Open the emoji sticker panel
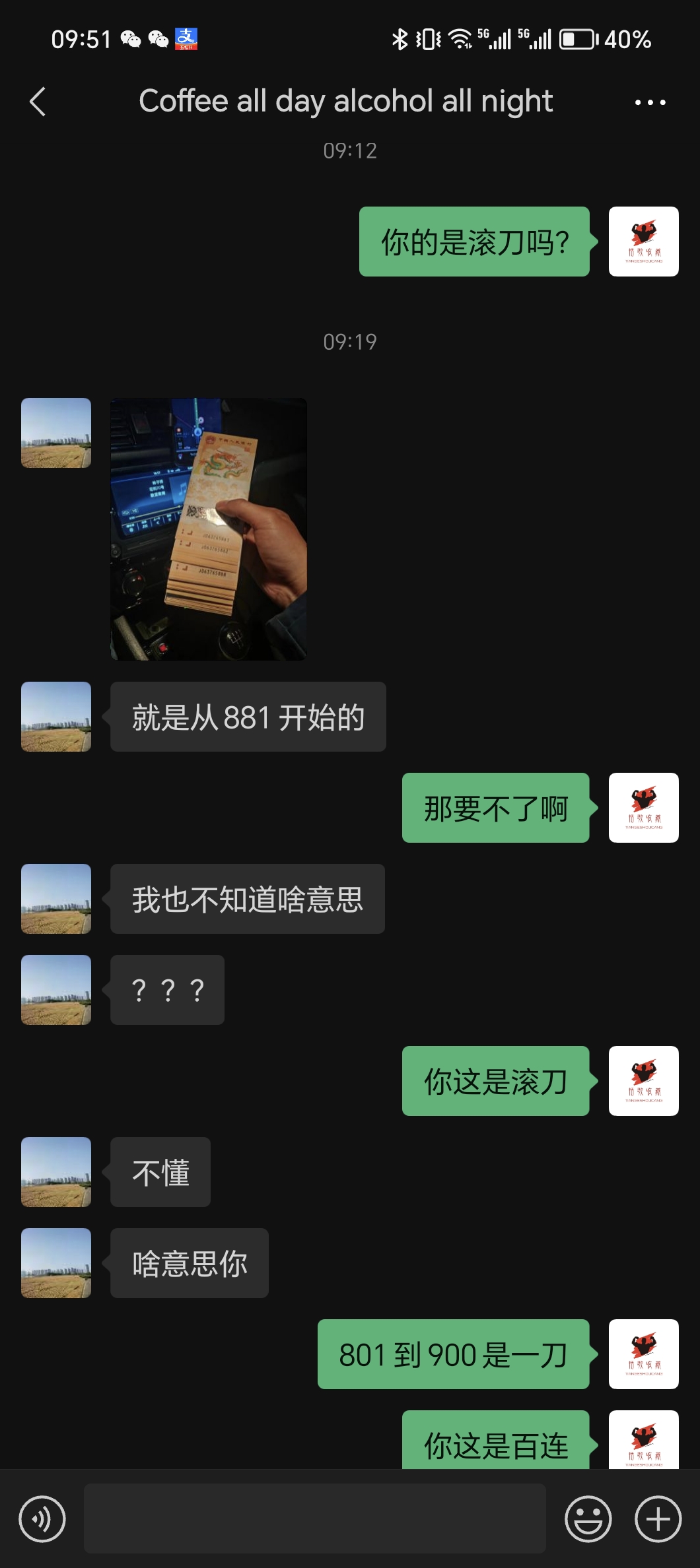Viewport: 700px width, 1568px height. (588, 1519)
